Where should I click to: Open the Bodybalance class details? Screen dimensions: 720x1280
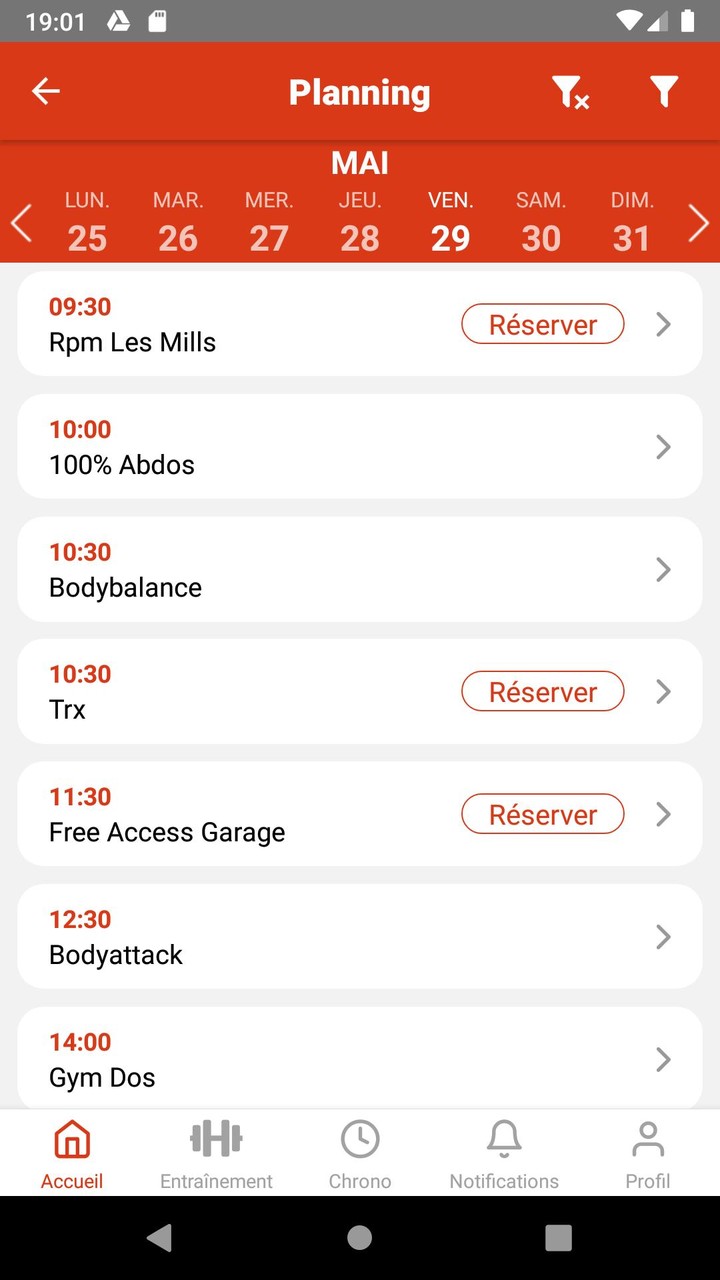pos(360,569)
